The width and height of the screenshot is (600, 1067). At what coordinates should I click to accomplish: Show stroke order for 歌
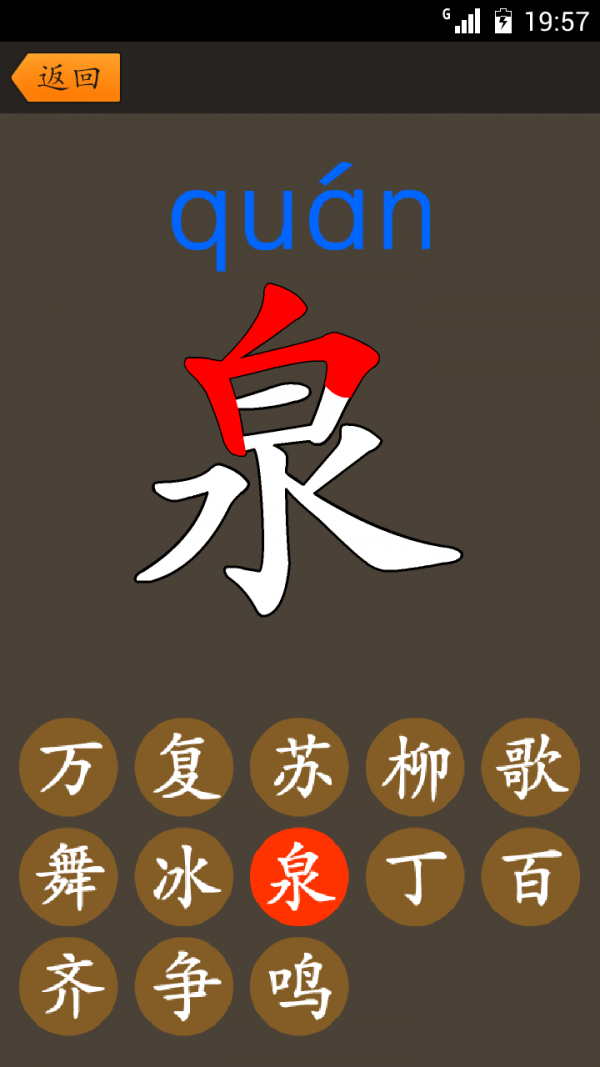[531, 767]
